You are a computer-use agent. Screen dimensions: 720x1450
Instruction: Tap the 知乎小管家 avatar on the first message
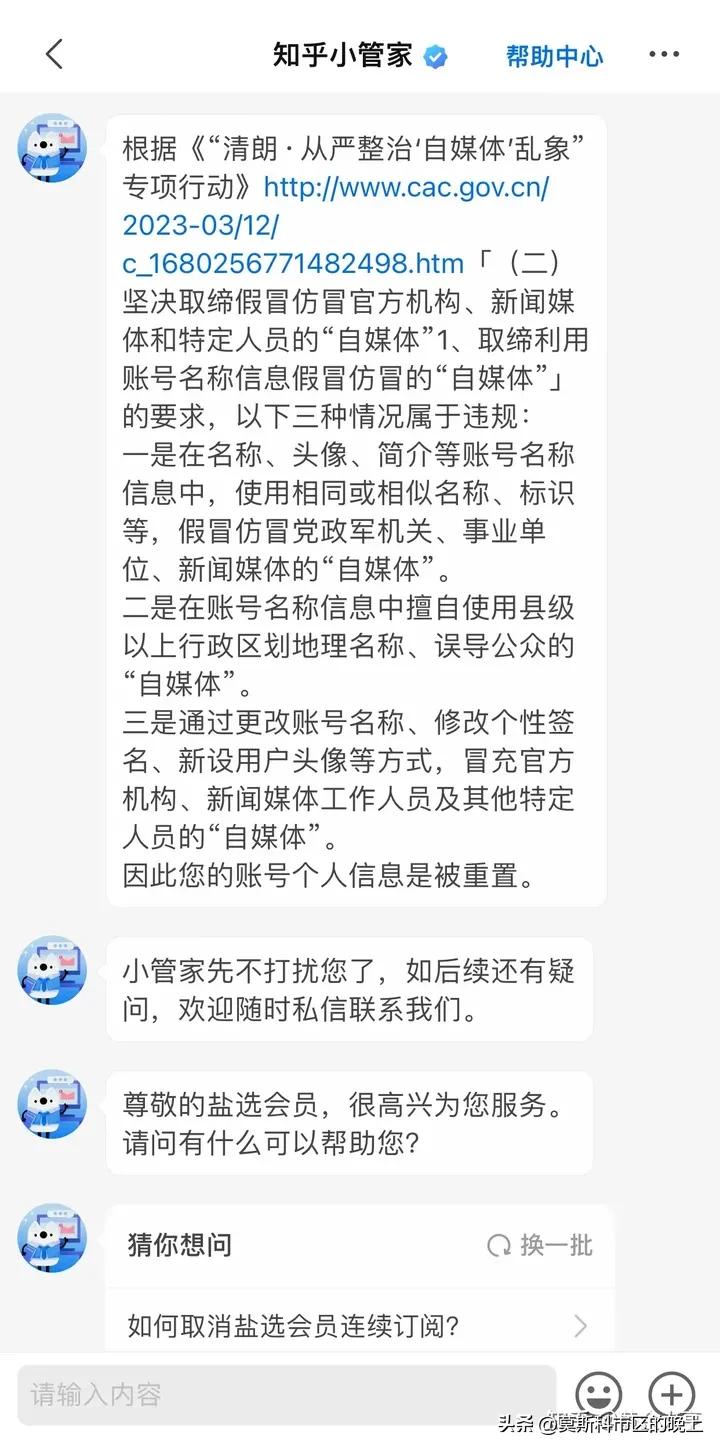(x=51, y=147)
